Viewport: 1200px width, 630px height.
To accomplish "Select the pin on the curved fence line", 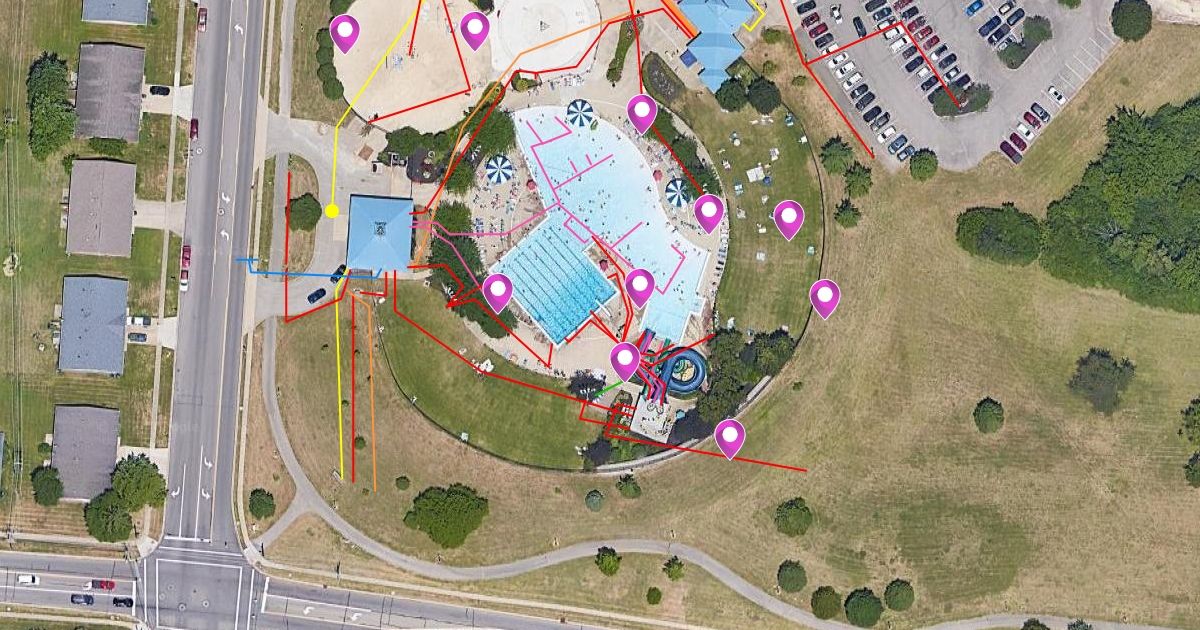I will pos(824,299).
